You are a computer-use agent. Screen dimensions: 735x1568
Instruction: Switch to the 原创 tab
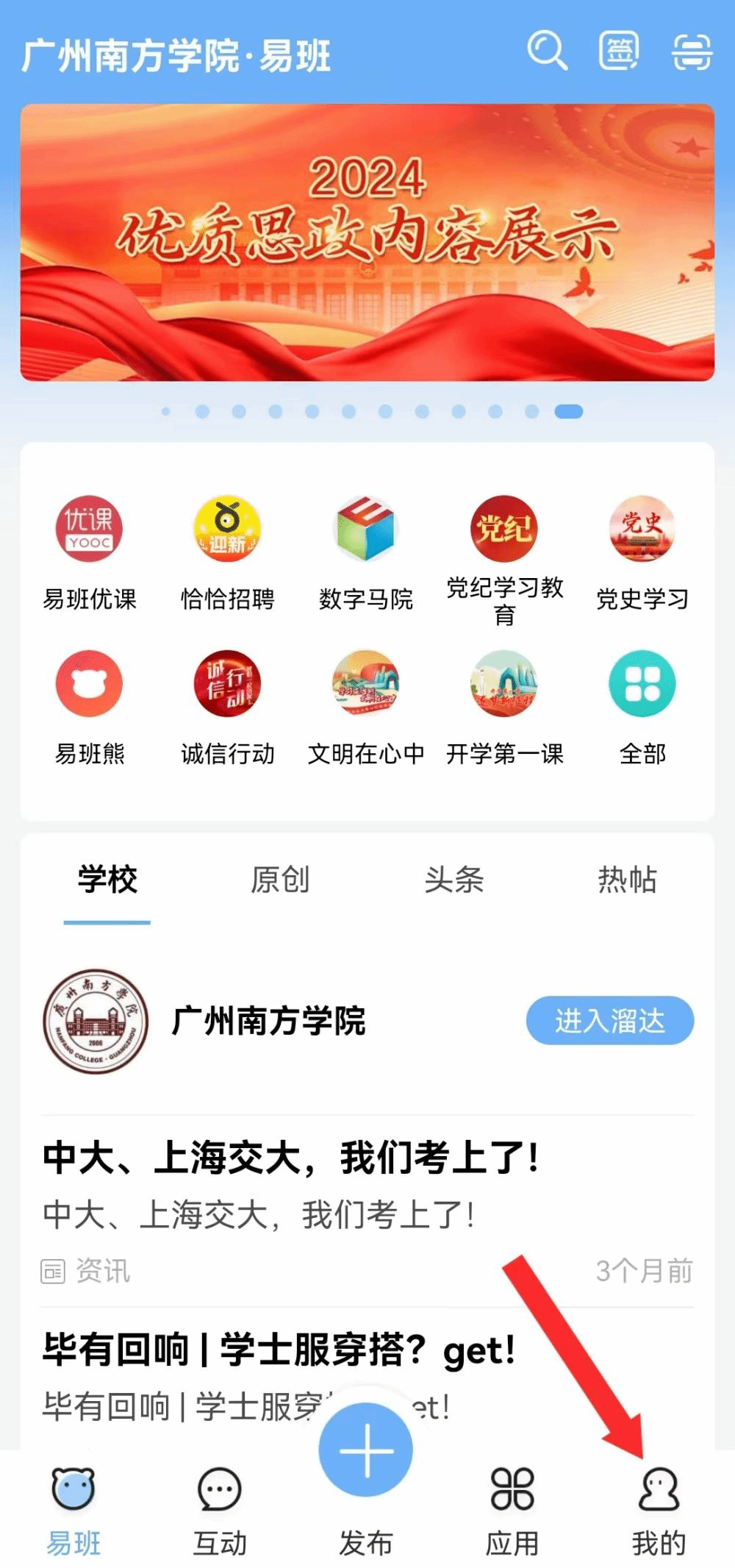pos(280,880)
